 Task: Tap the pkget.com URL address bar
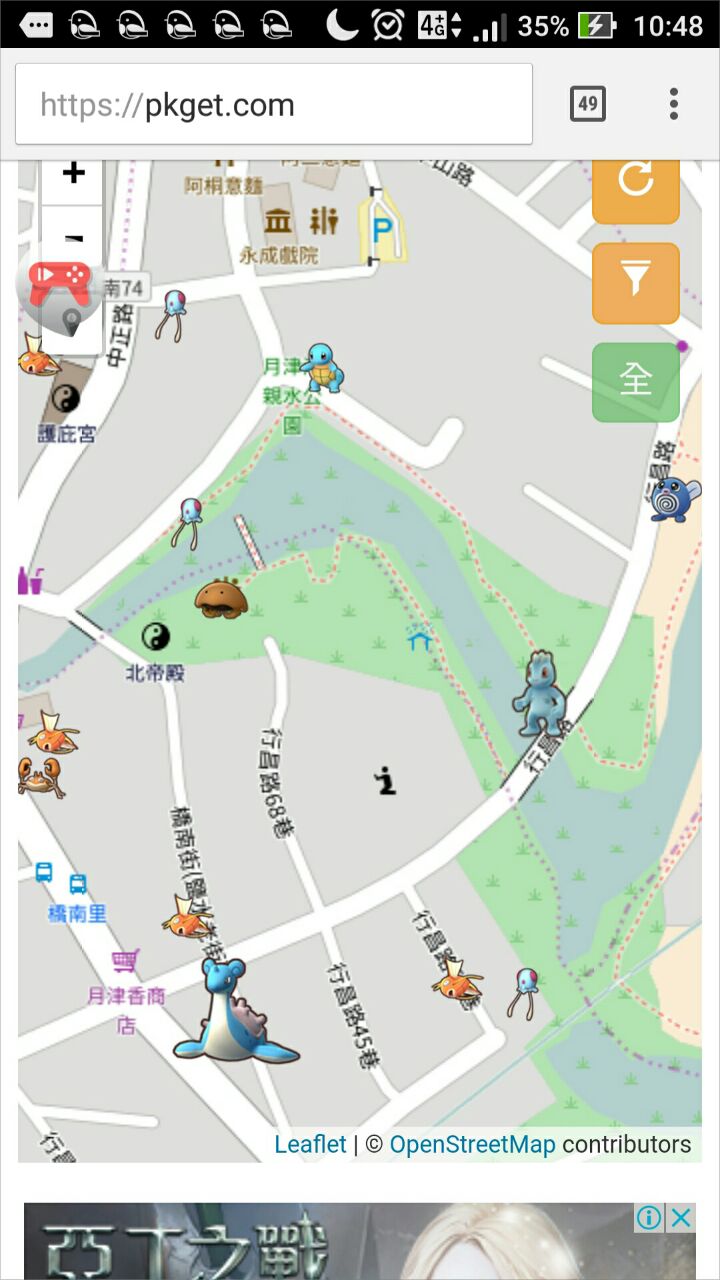tap(273, 105)
